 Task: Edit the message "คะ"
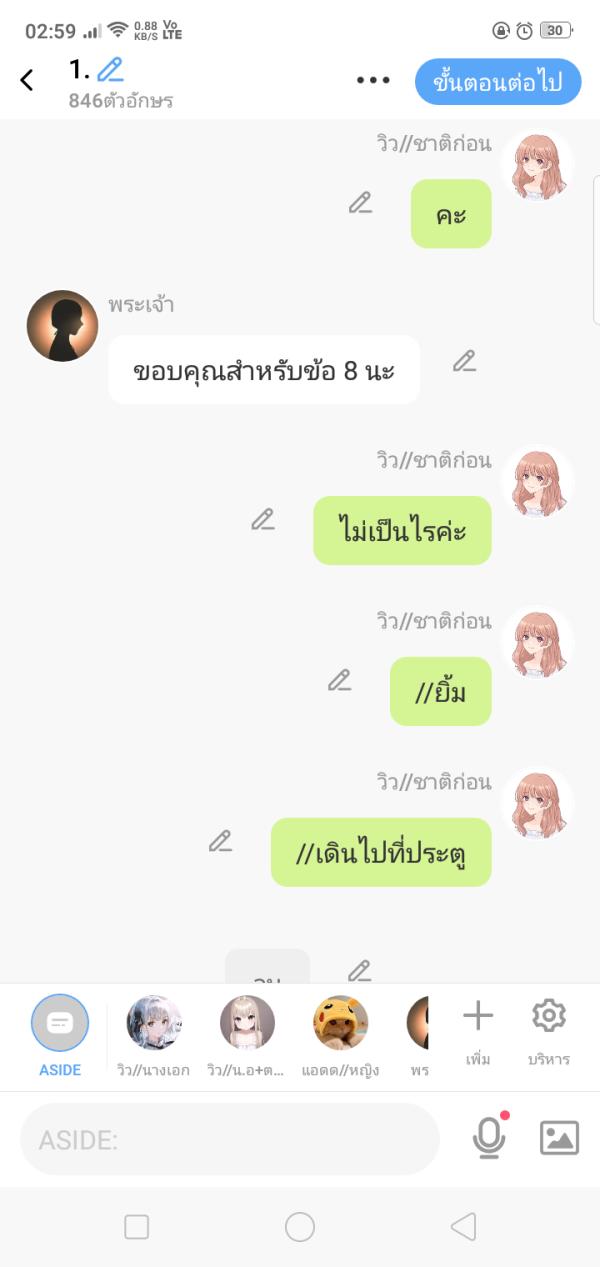click(360, 203)
